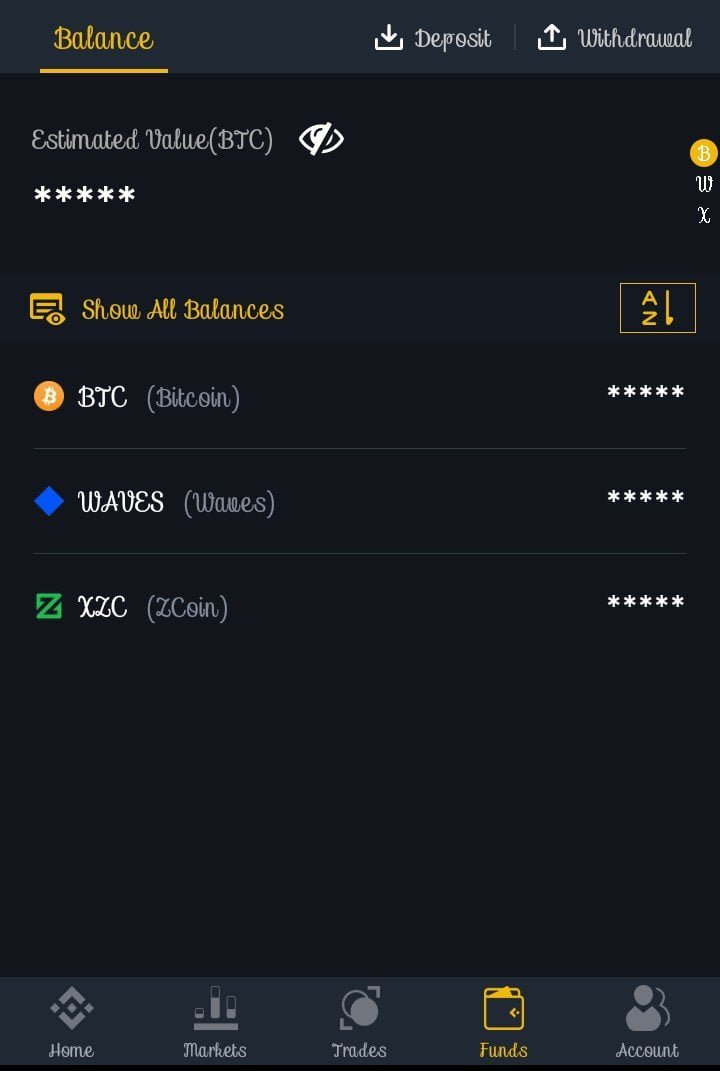Open the XZC ZCoin balance row

click(360, 606)
